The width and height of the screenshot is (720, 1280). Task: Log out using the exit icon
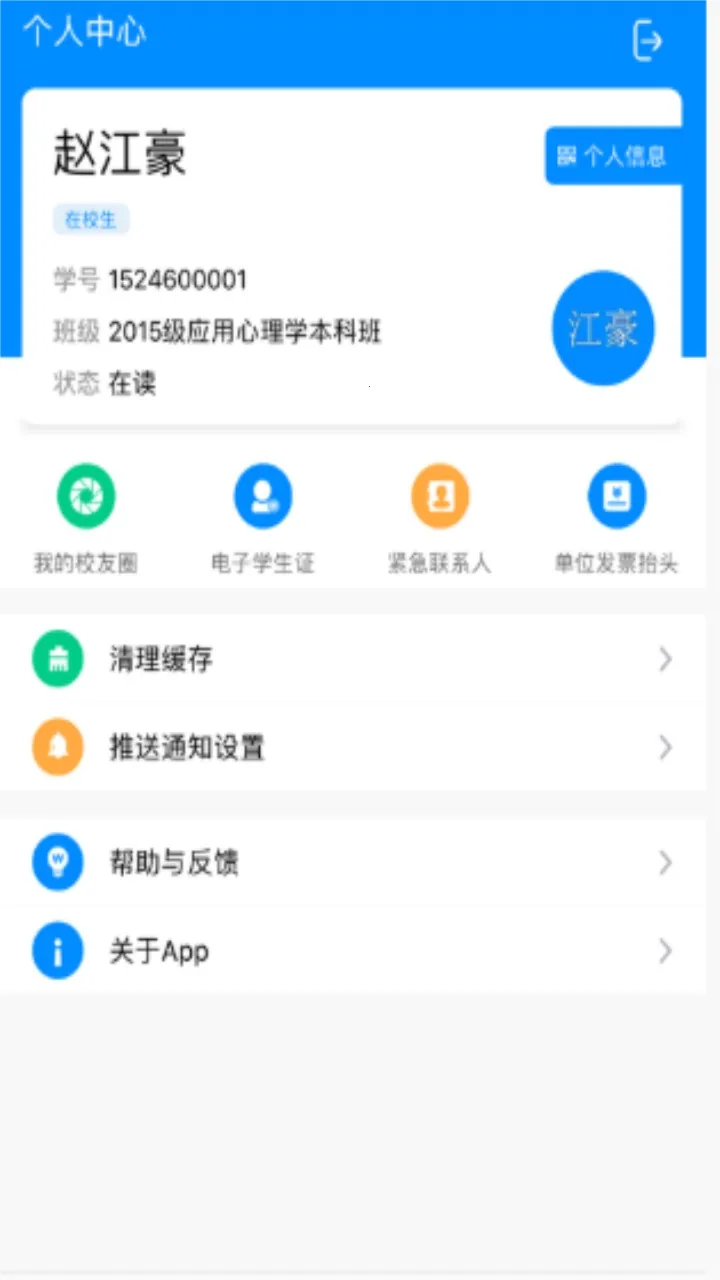[647, 40]
